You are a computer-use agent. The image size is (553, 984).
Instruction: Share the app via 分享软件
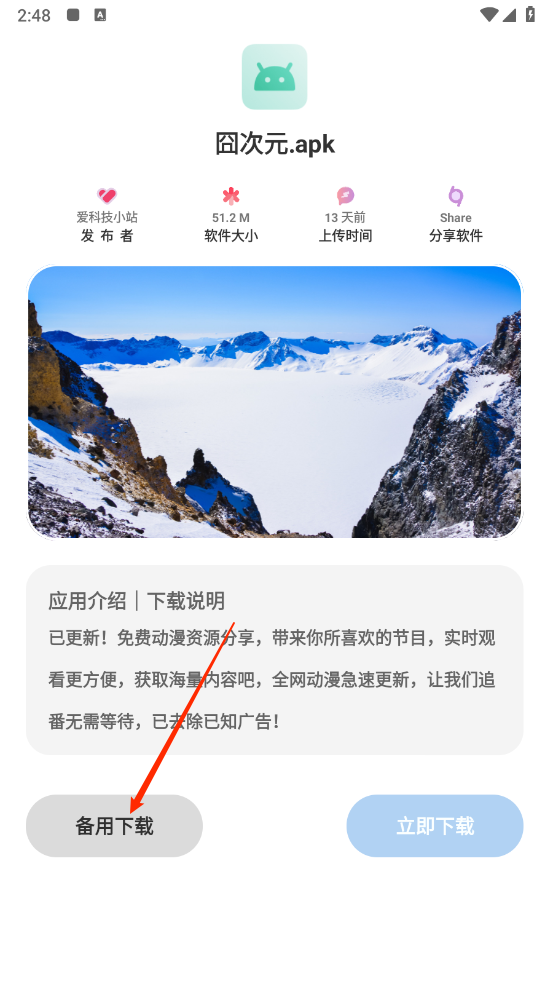point(456,215)
